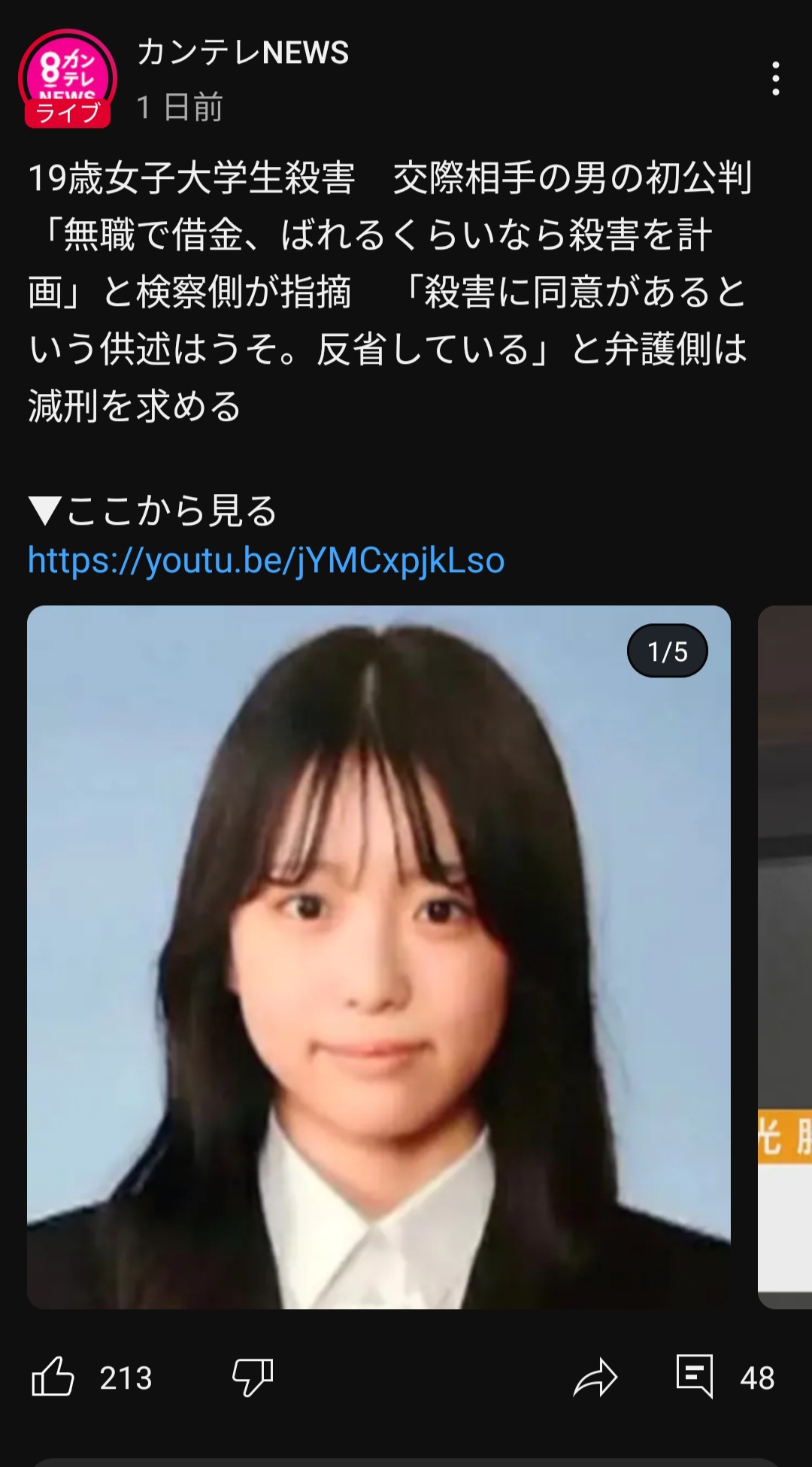Like this community post
Screen dimensions: 812x1467
coord(53,1378)
